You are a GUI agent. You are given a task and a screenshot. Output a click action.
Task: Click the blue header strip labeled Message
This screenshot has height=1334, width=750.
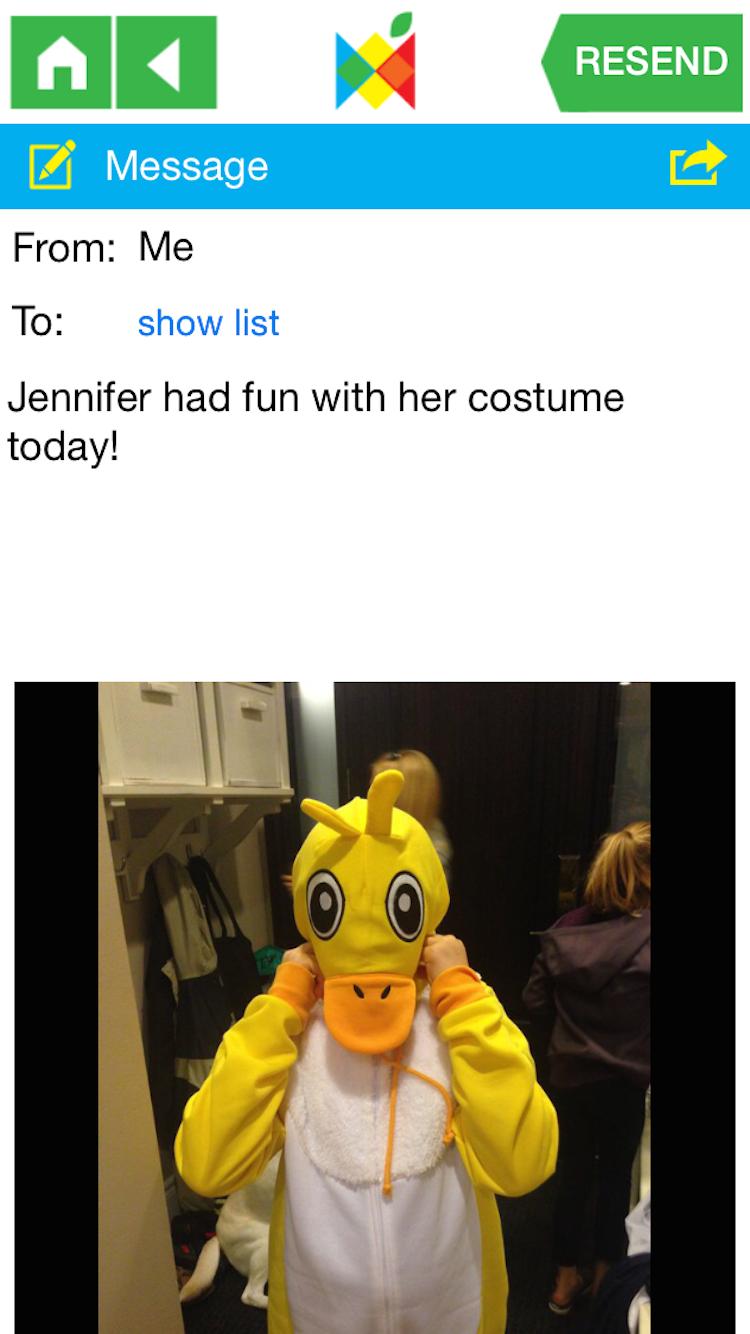coord(375,165)
